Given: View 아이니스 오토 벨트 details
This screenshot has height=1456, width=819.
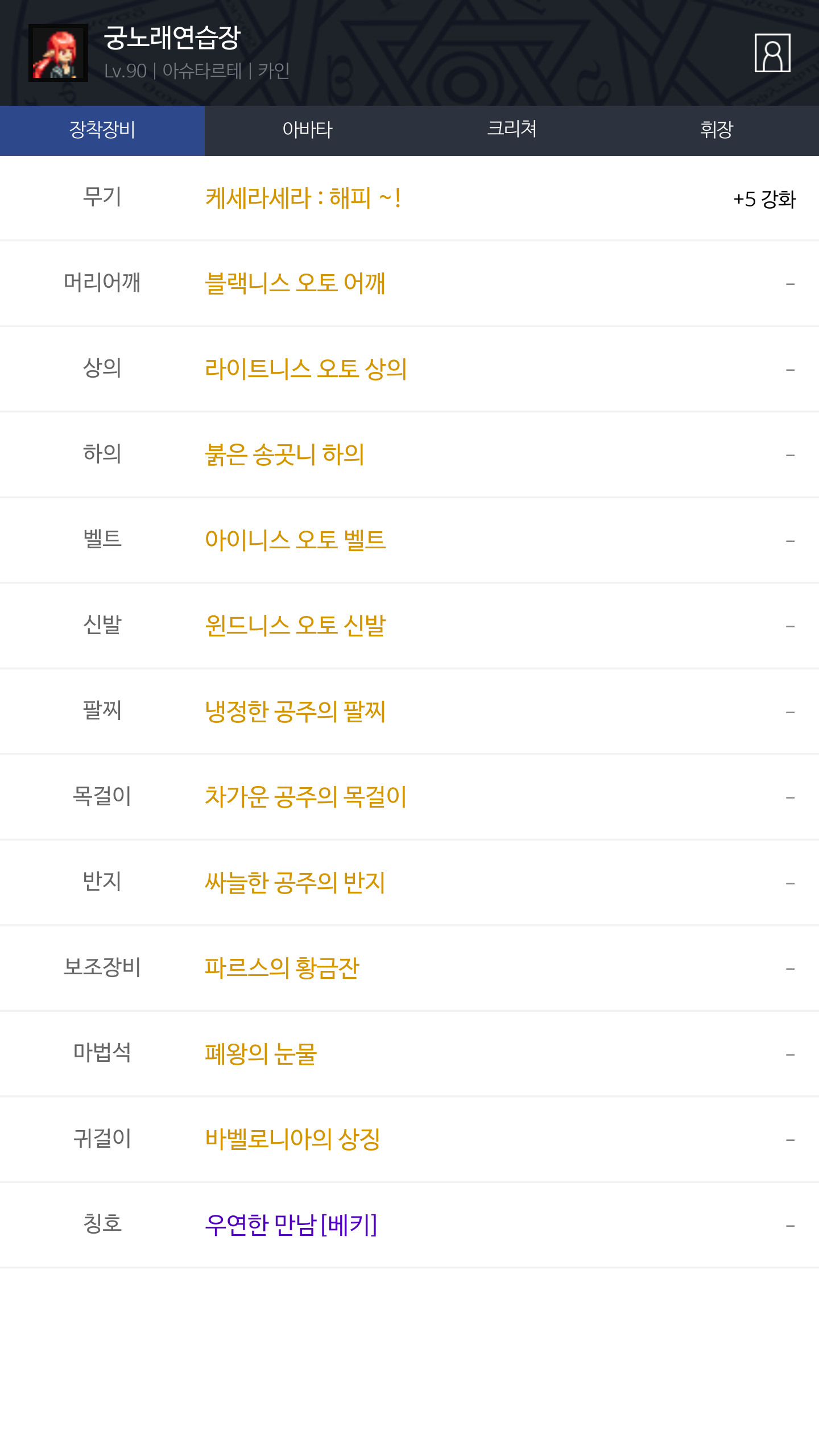Looking at the screenshot, I should (295, 540).
